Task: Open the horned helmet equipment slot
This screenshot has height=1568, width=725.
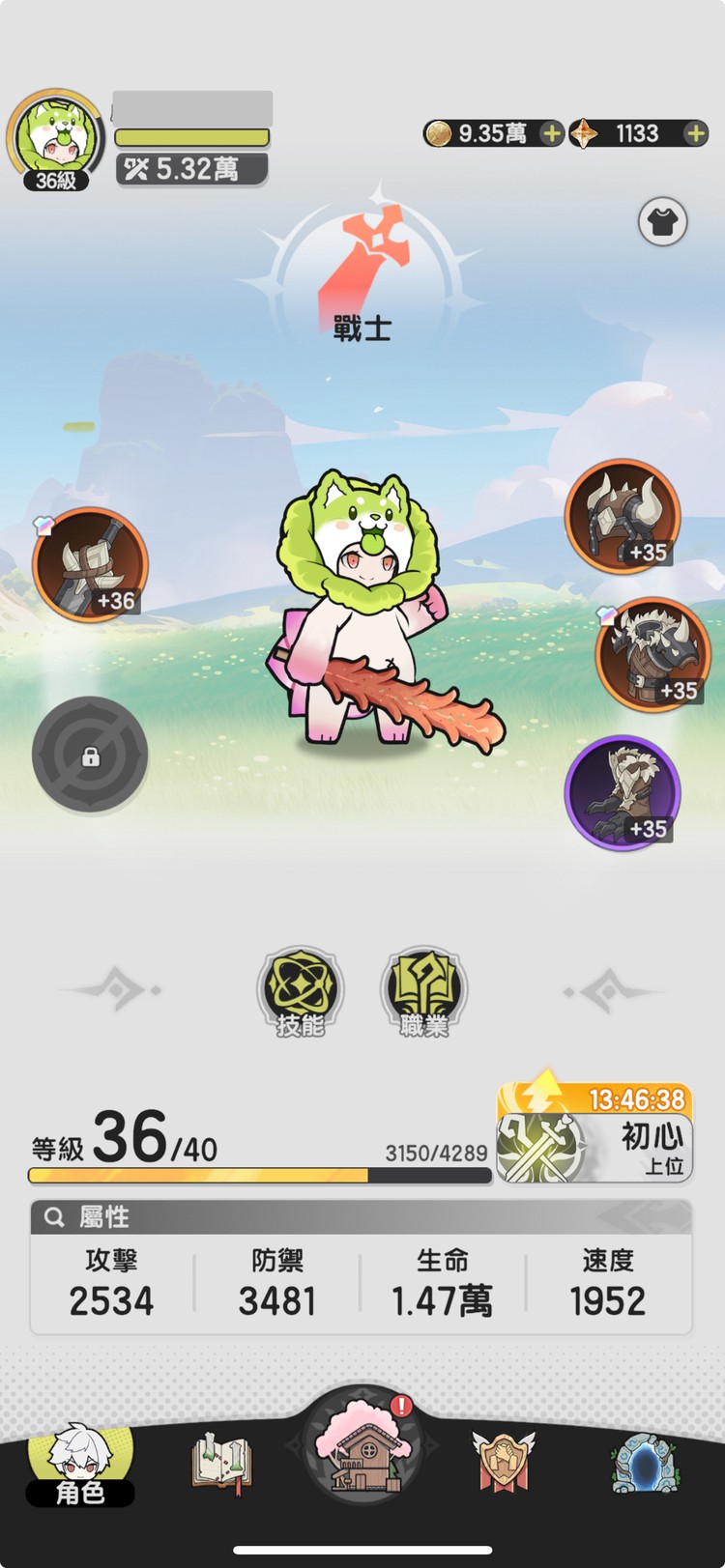Action: coord(623,517)
